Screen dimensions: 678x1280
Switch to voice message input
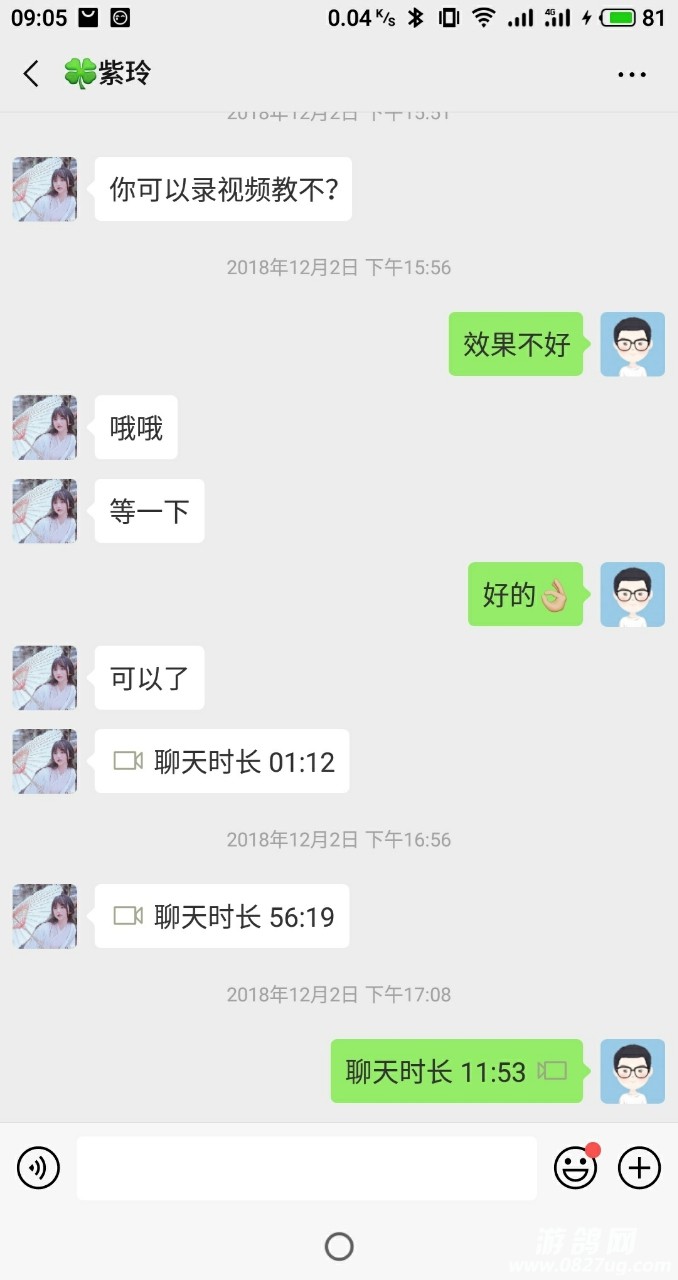38,1167
